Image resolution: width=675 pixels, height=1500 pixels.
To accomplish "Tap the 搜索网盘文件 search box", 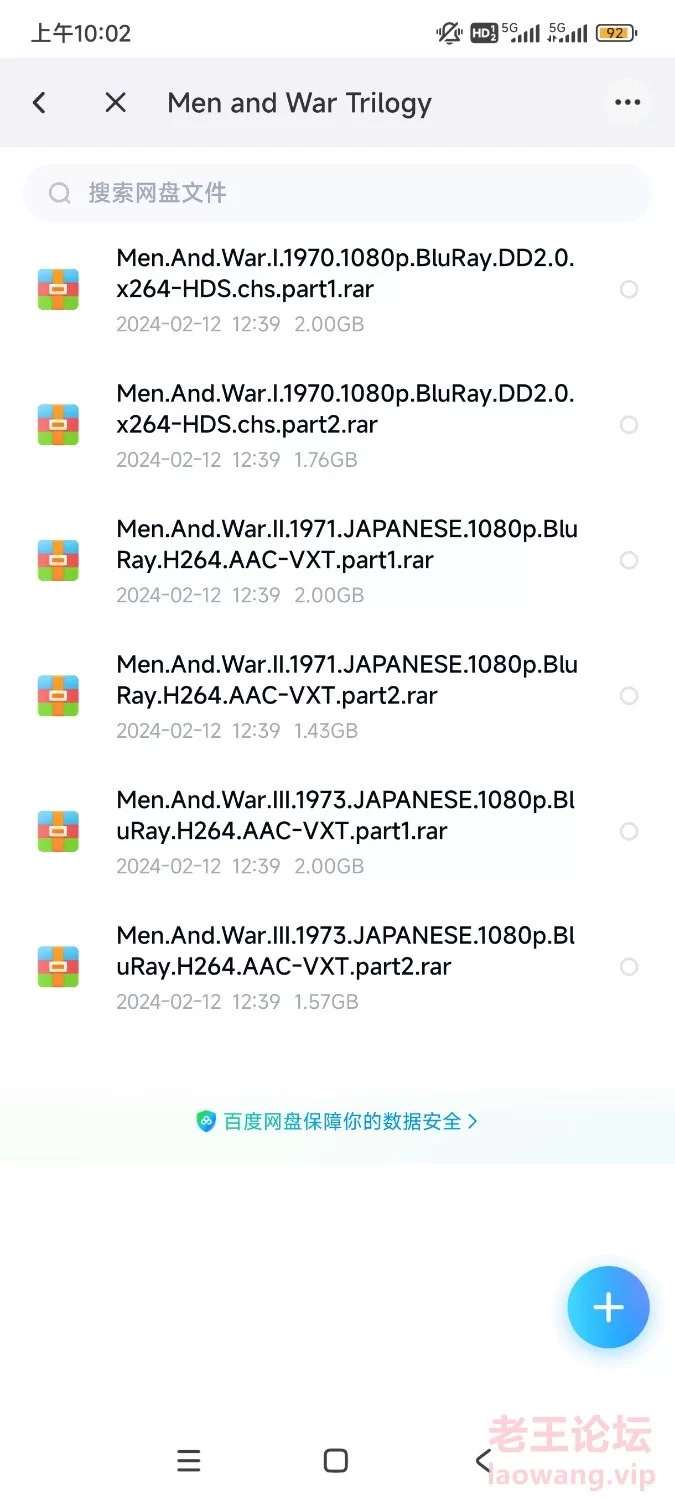I will coord(337,193).
